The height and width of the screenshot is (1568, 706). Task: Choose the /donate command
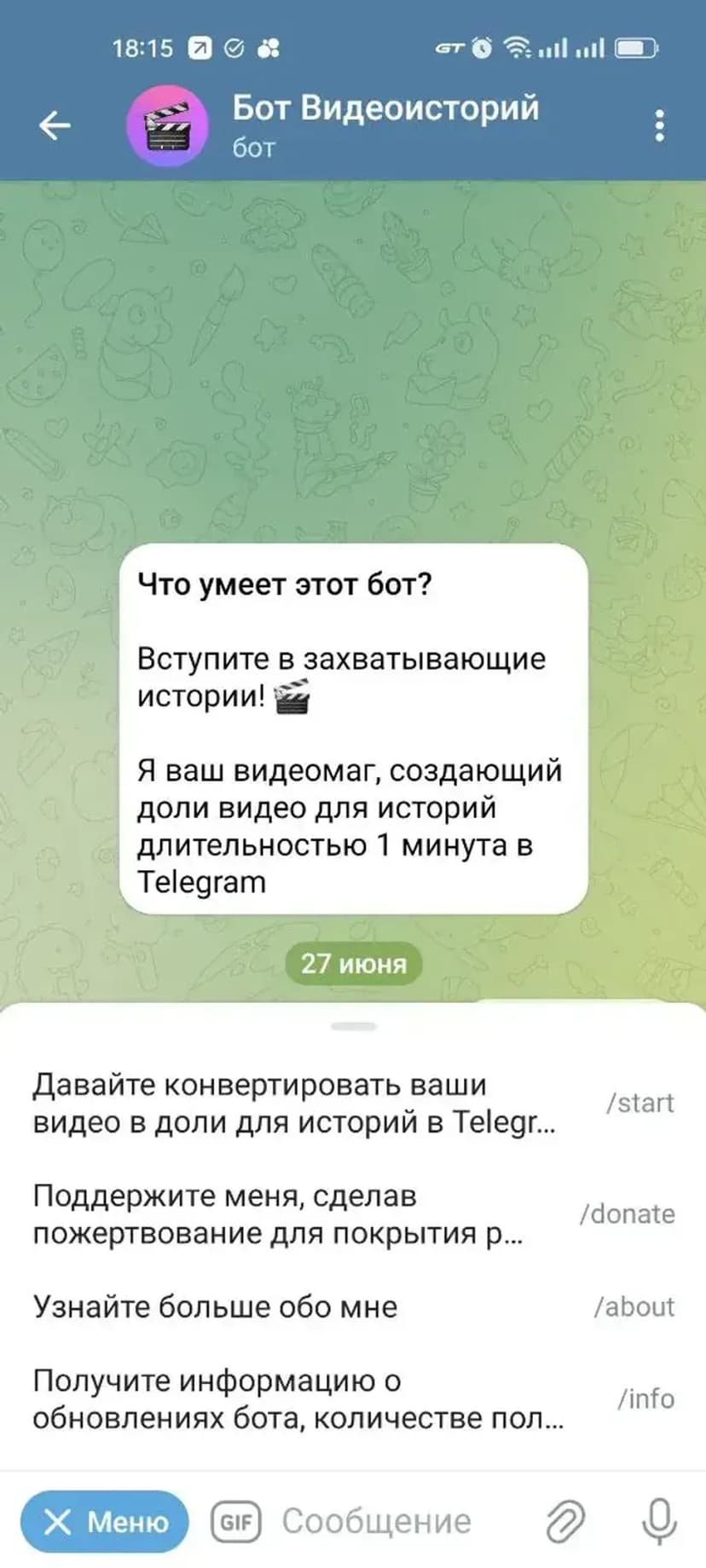click(x=353, y=1213)
